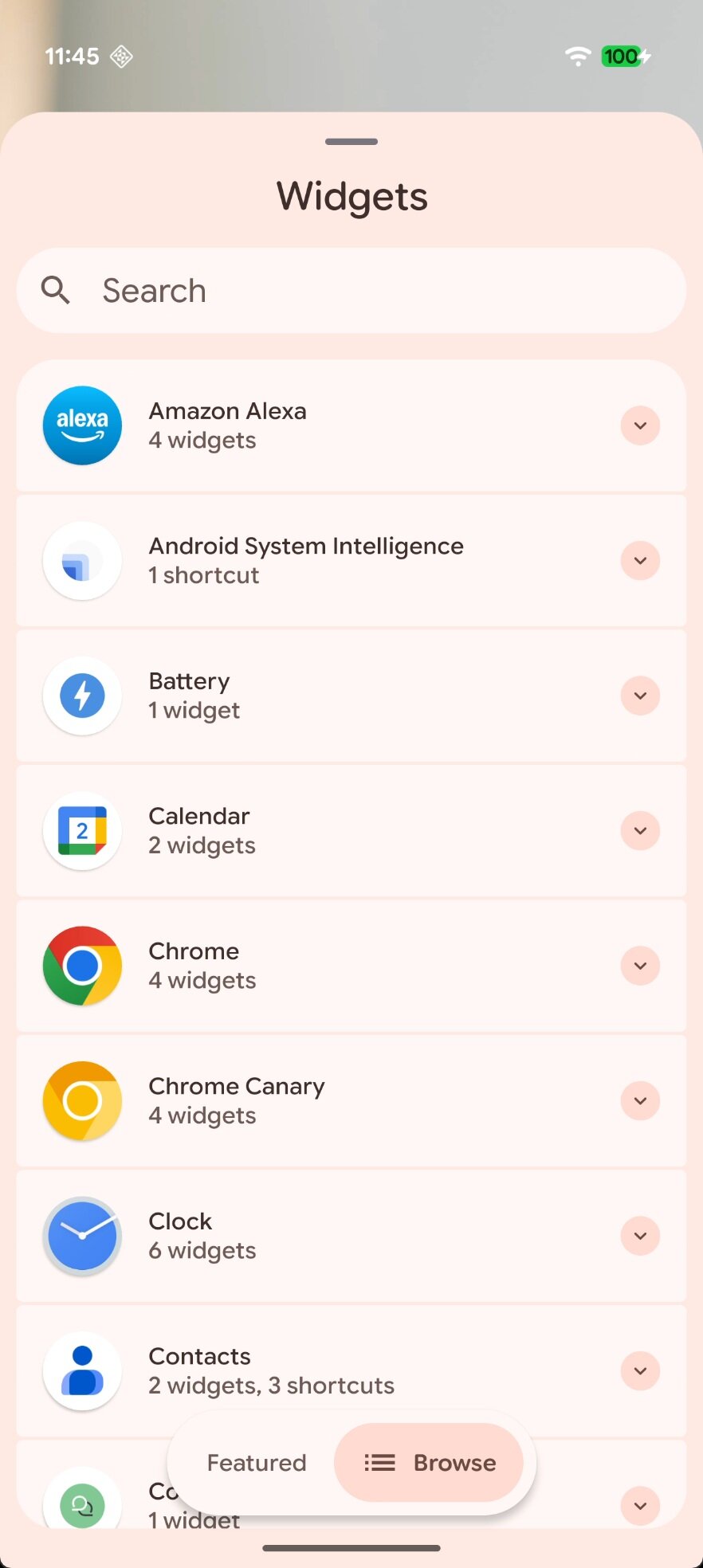Screen dimensions: 703x1568
Task: Expand Chrome Canary widgets
Action: pos(640,1101)
